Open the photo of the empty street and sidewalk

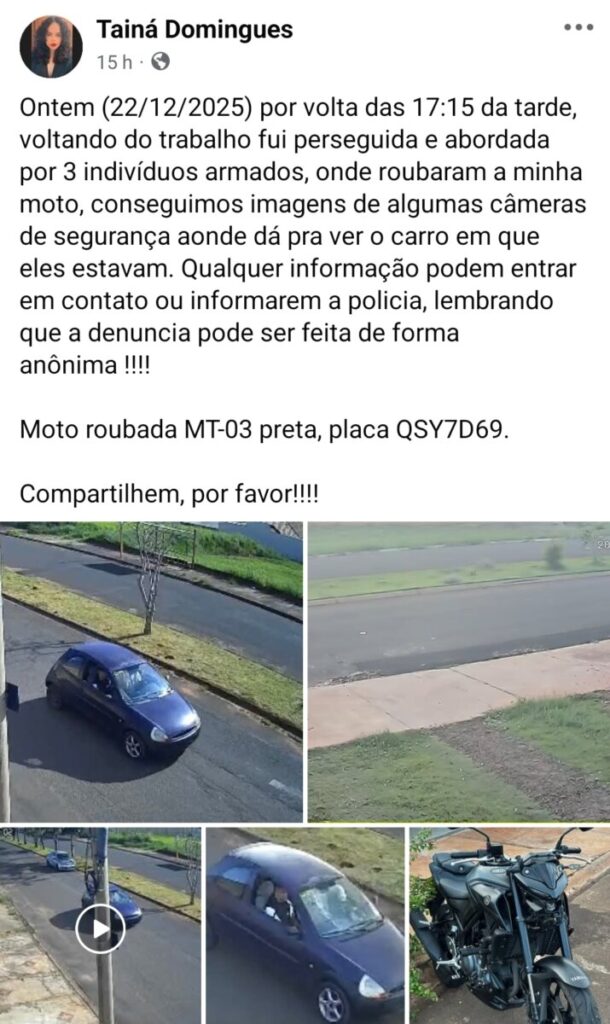(458, 672)
